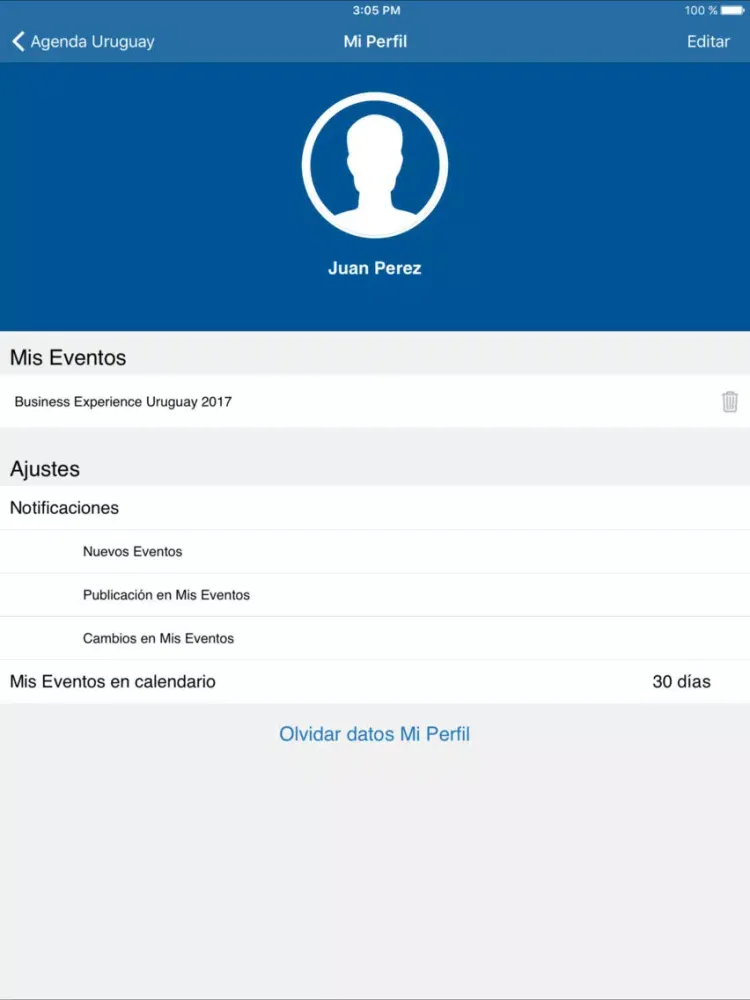Change Mis Eventos en calendario days setting
Viewport: 750px width, 1000px height.
click(681, 682)
